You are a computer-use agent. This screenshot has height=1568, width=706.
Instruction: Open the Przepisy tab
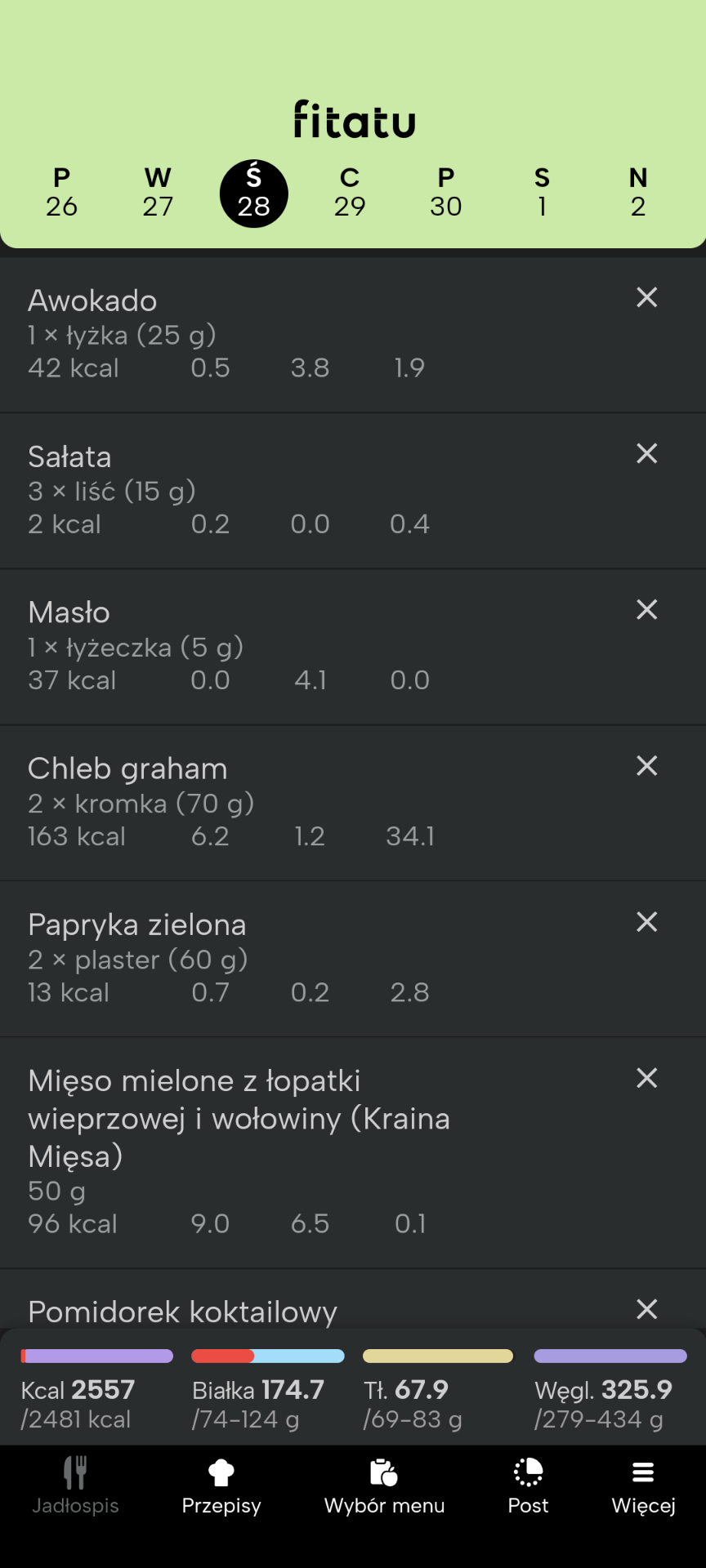(221, 1486)
